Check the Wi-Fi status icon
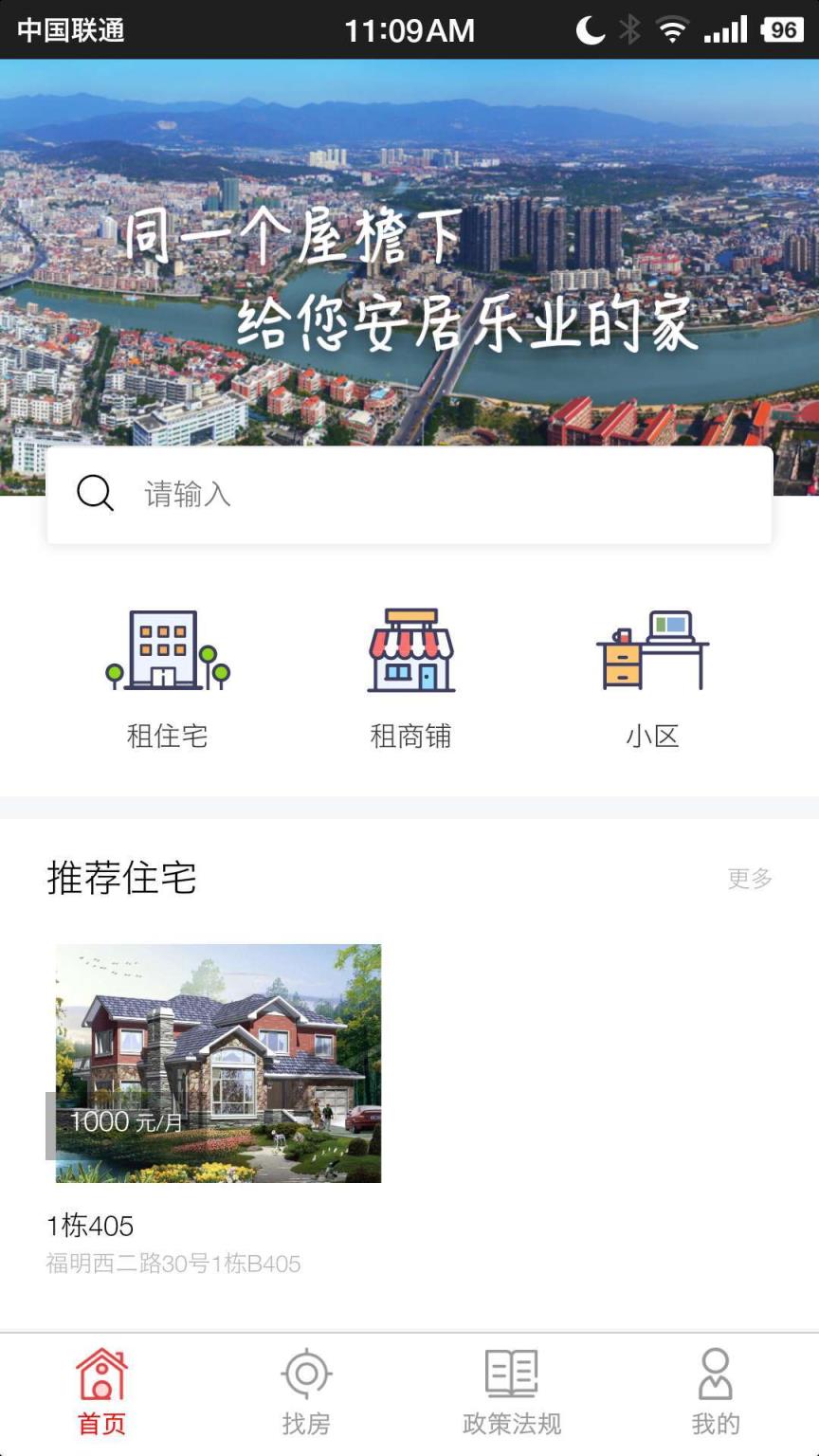The height and width of the screenshot is (1456, 819). (675, 29)
